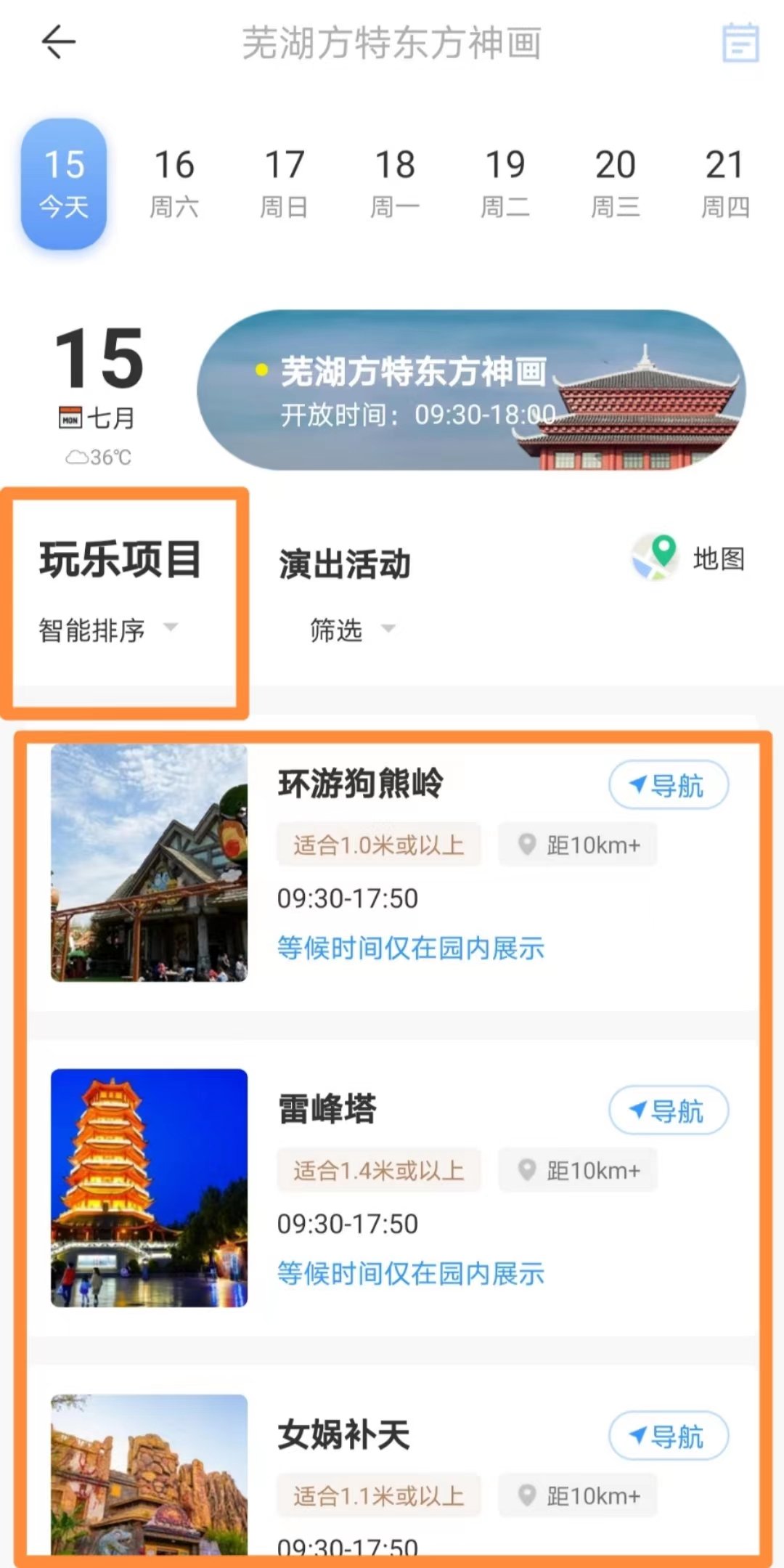The height and width of the screenshot is (1568, 784).
Task: Select date 16 周六
Action: click(174, 183)
